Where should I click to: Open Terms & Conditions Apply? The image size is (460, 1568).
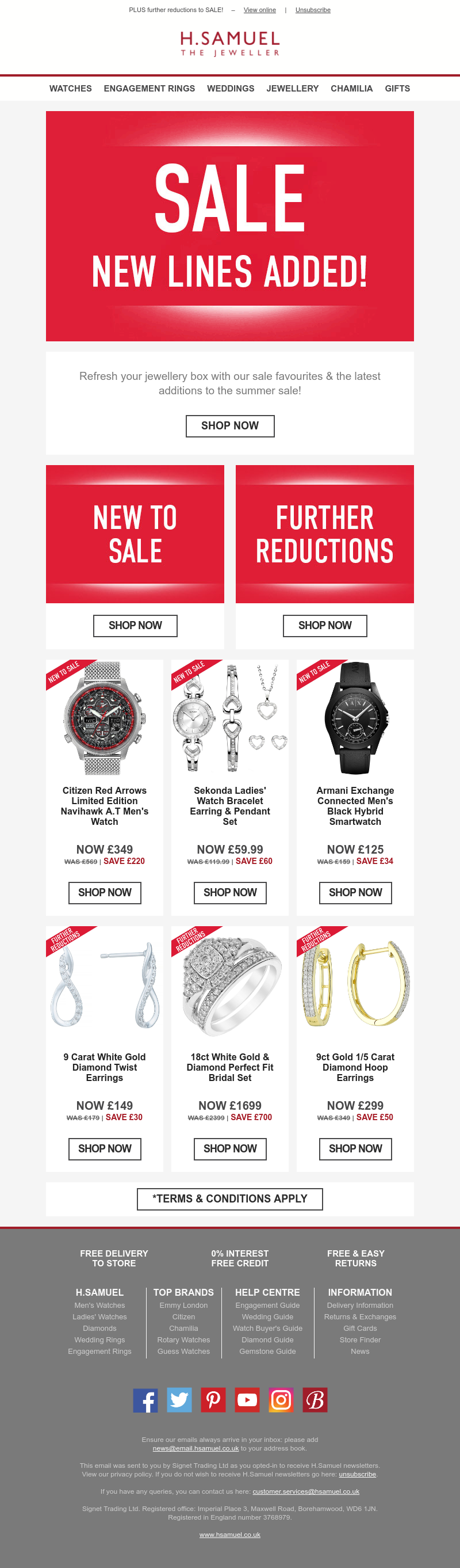[229, 1198]
